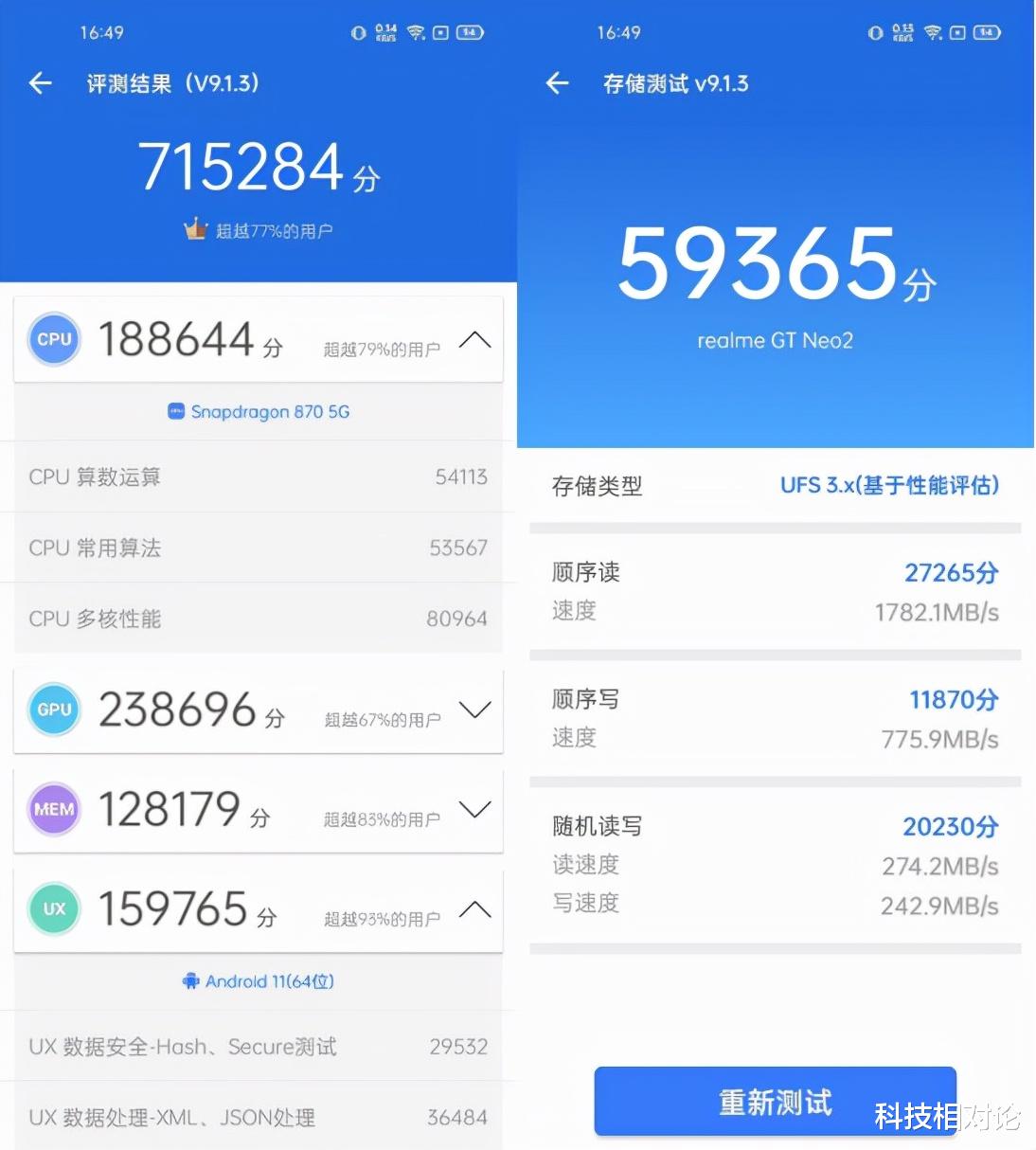Click the 重新测试 retest button
Image resolution: width=1036 pixels, height=1150 pixels.
pyautogui.click(x=775, y=1101)
